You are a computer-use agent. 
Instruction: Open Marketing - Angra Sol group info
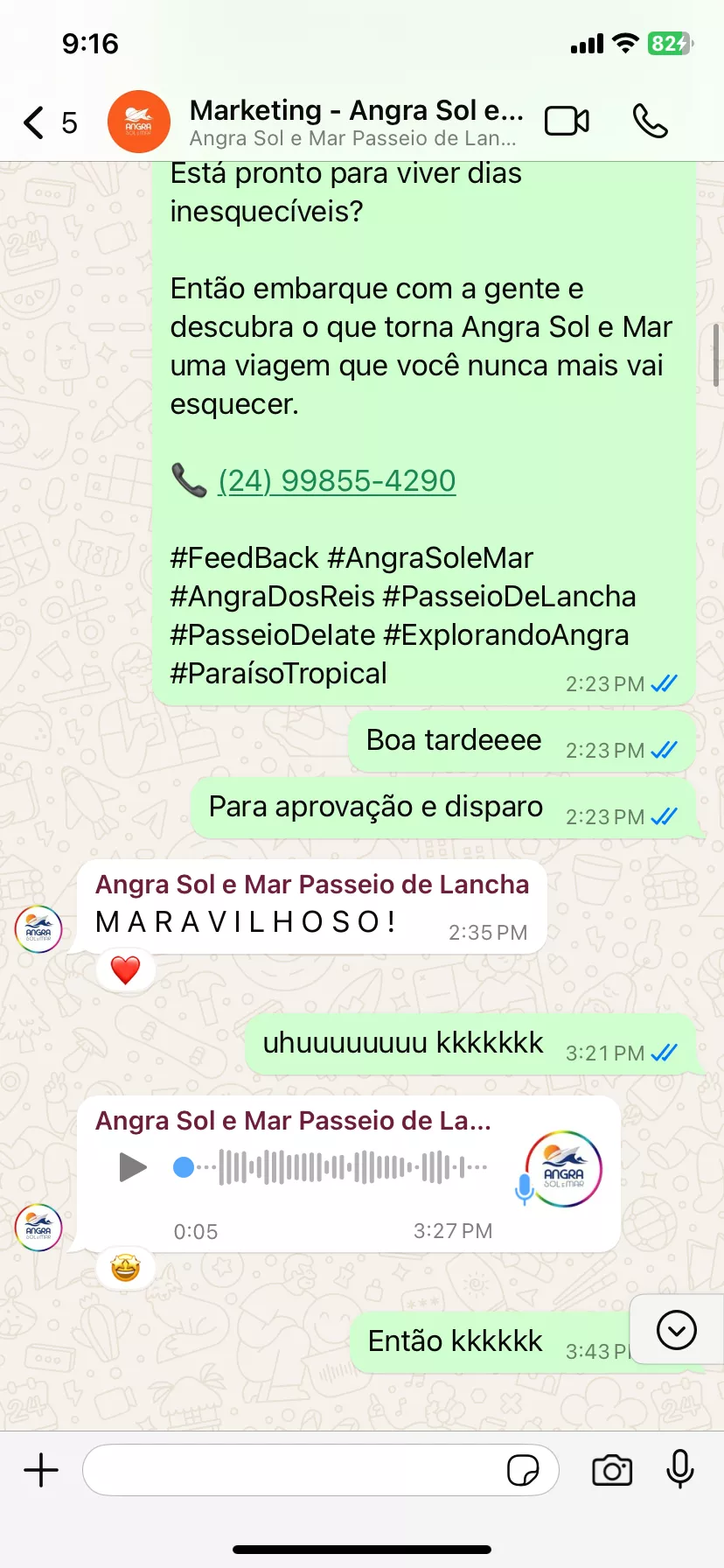[356, 122]
